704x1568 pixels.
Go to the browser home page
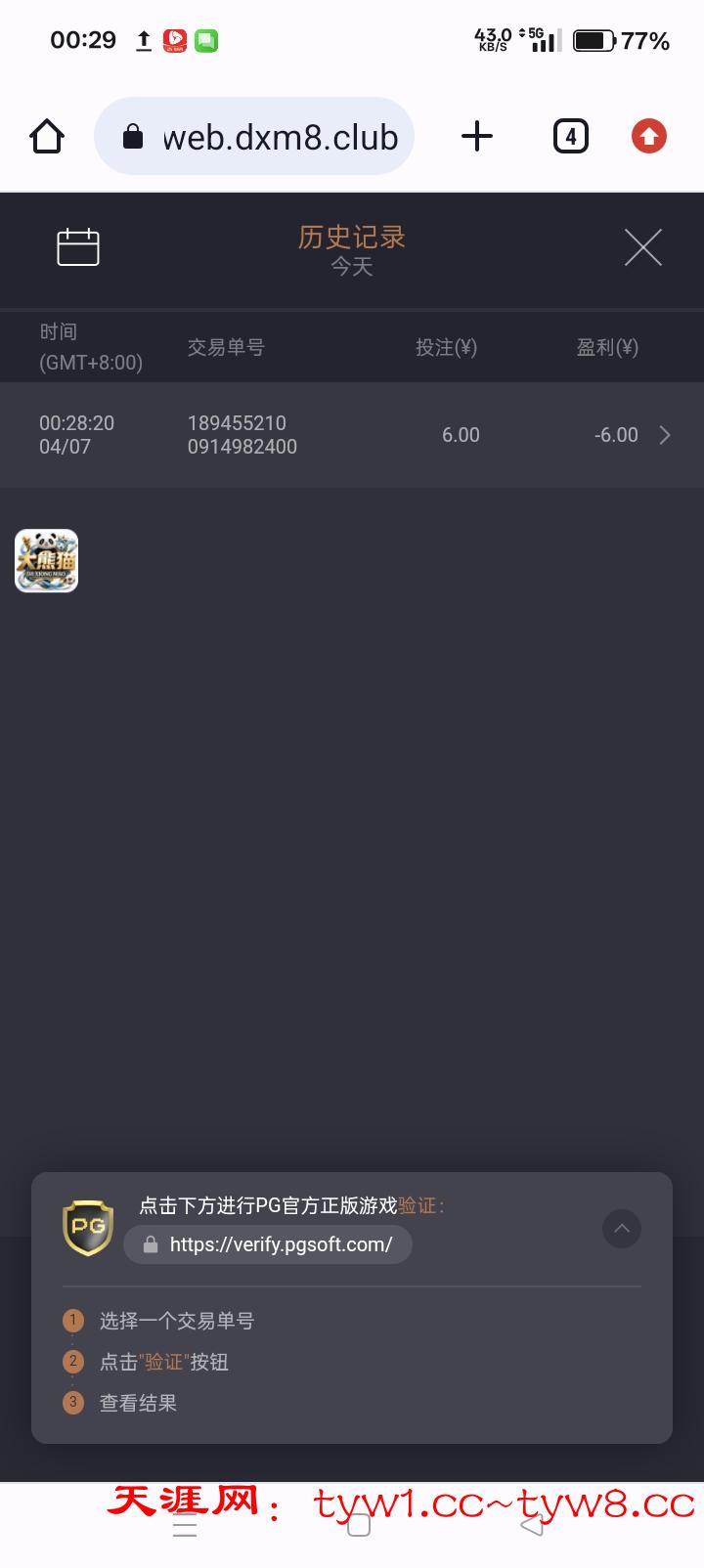tap(47, 137)
